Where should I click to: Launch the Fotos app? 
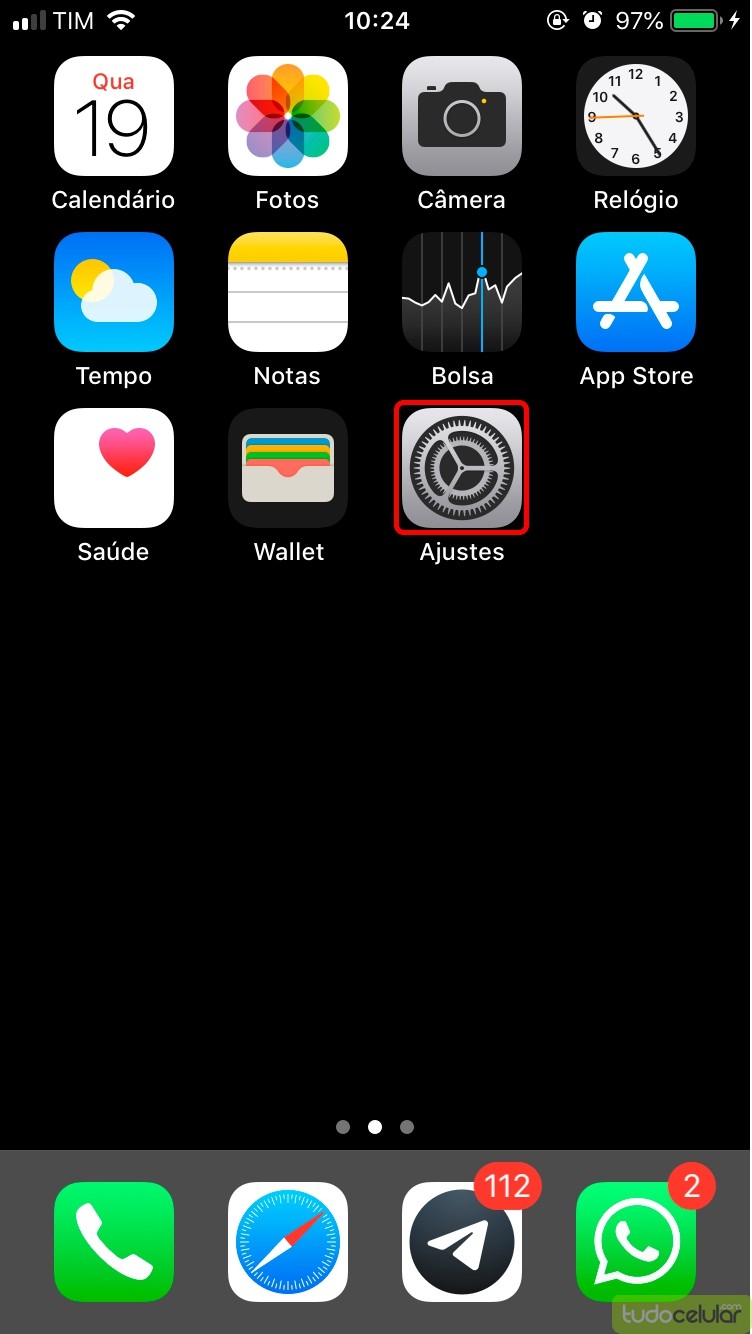[288, 116]
